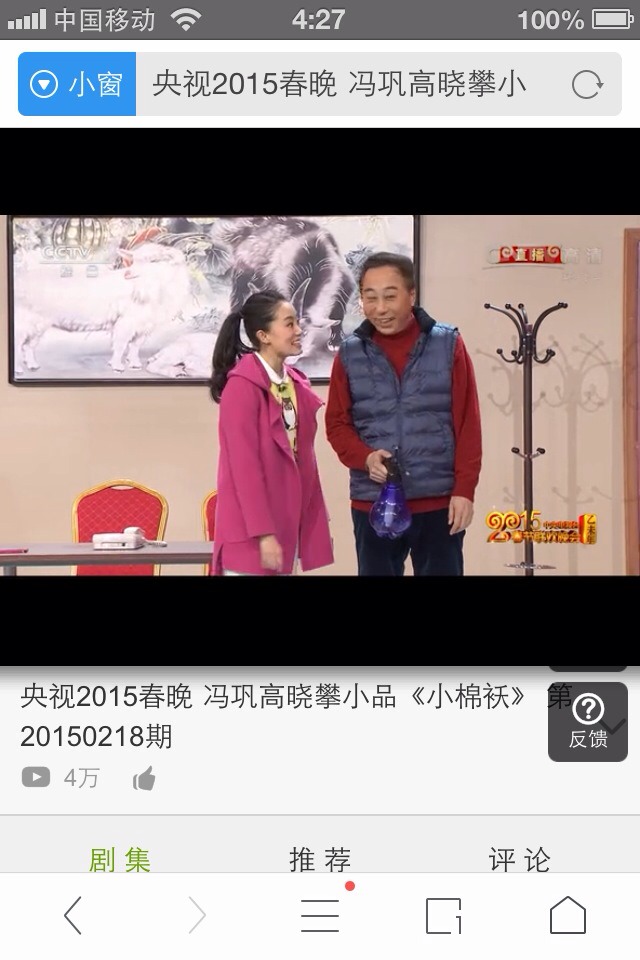640x960 pixels.
Task: Switch to the 推荐 tab
Action: point(320,859)
